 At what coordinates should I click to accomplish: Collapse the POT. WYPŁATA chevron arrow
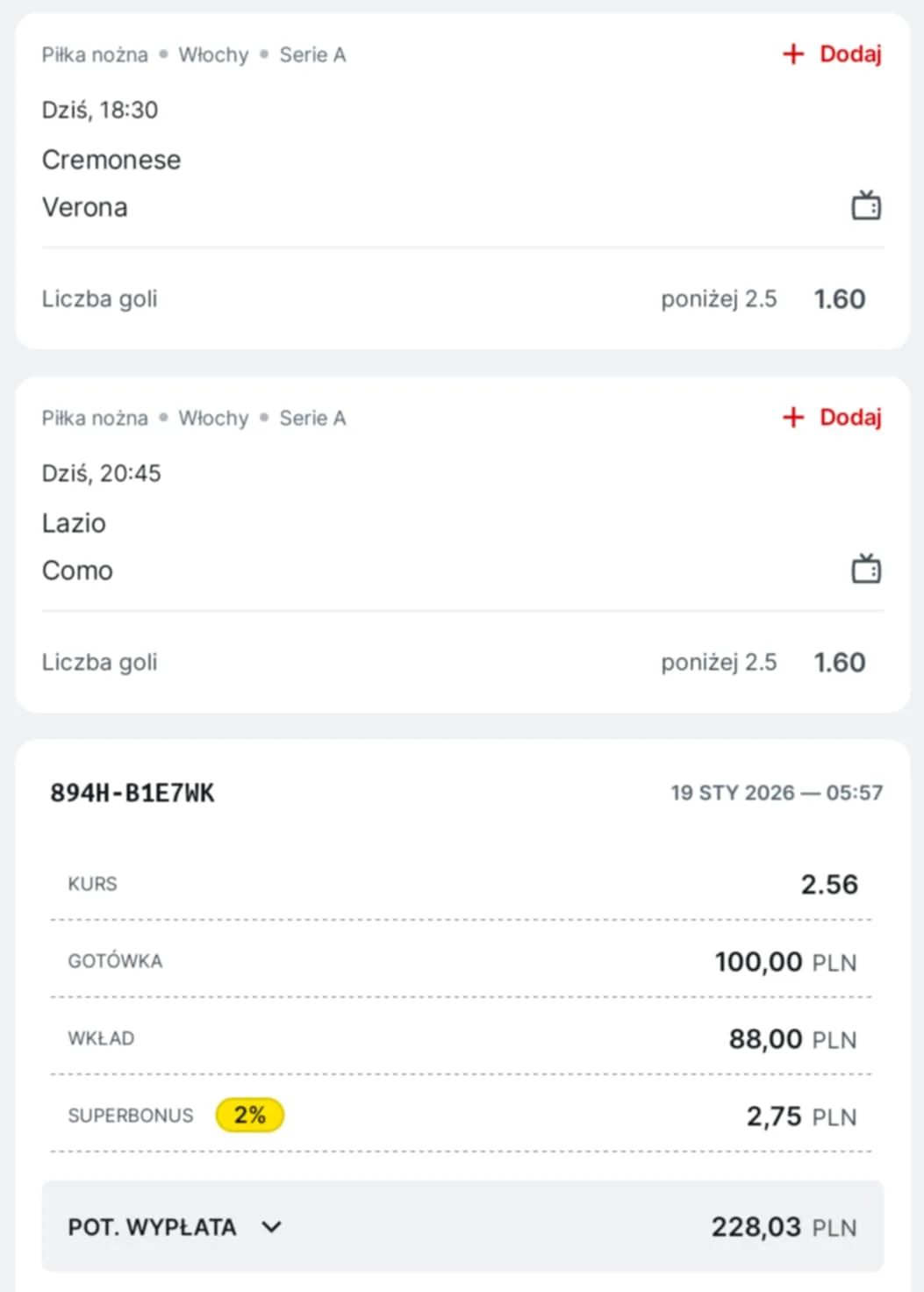pyautogui.click(x=272, y=1226)
